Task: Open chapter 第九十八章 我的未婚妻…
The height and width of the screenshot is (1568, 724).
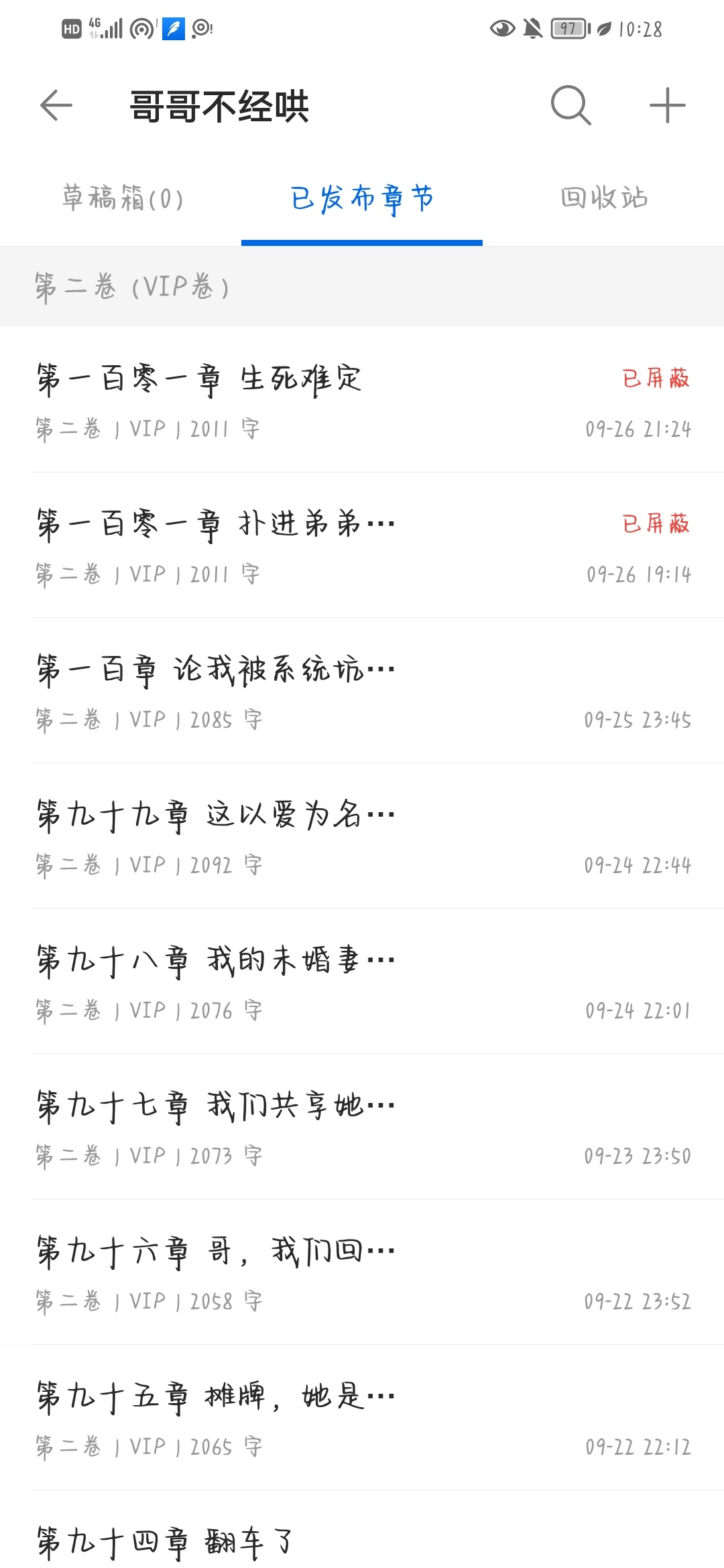Action: (362, 982)
